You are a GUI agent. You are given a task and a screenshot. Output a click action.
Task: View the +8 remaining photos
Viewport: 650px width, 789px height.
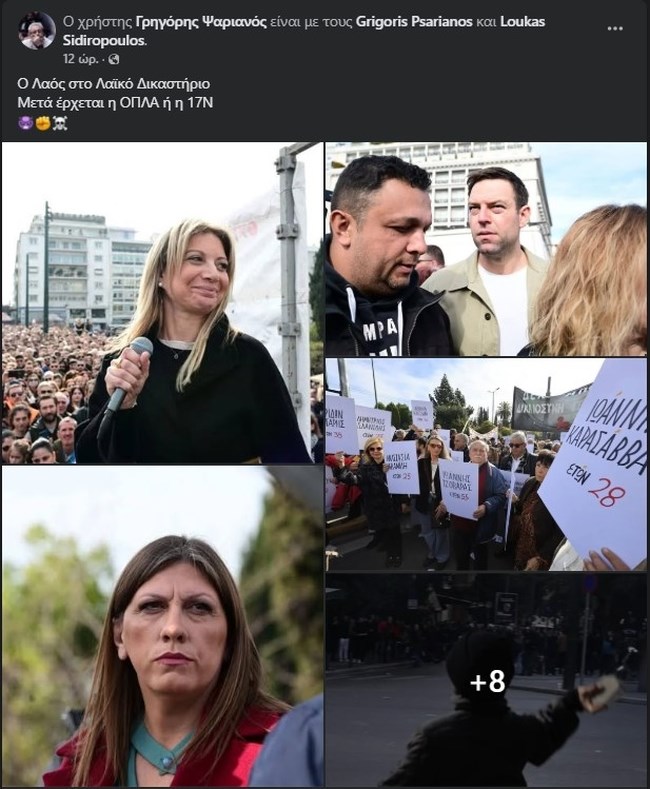(x=485, y=680)
